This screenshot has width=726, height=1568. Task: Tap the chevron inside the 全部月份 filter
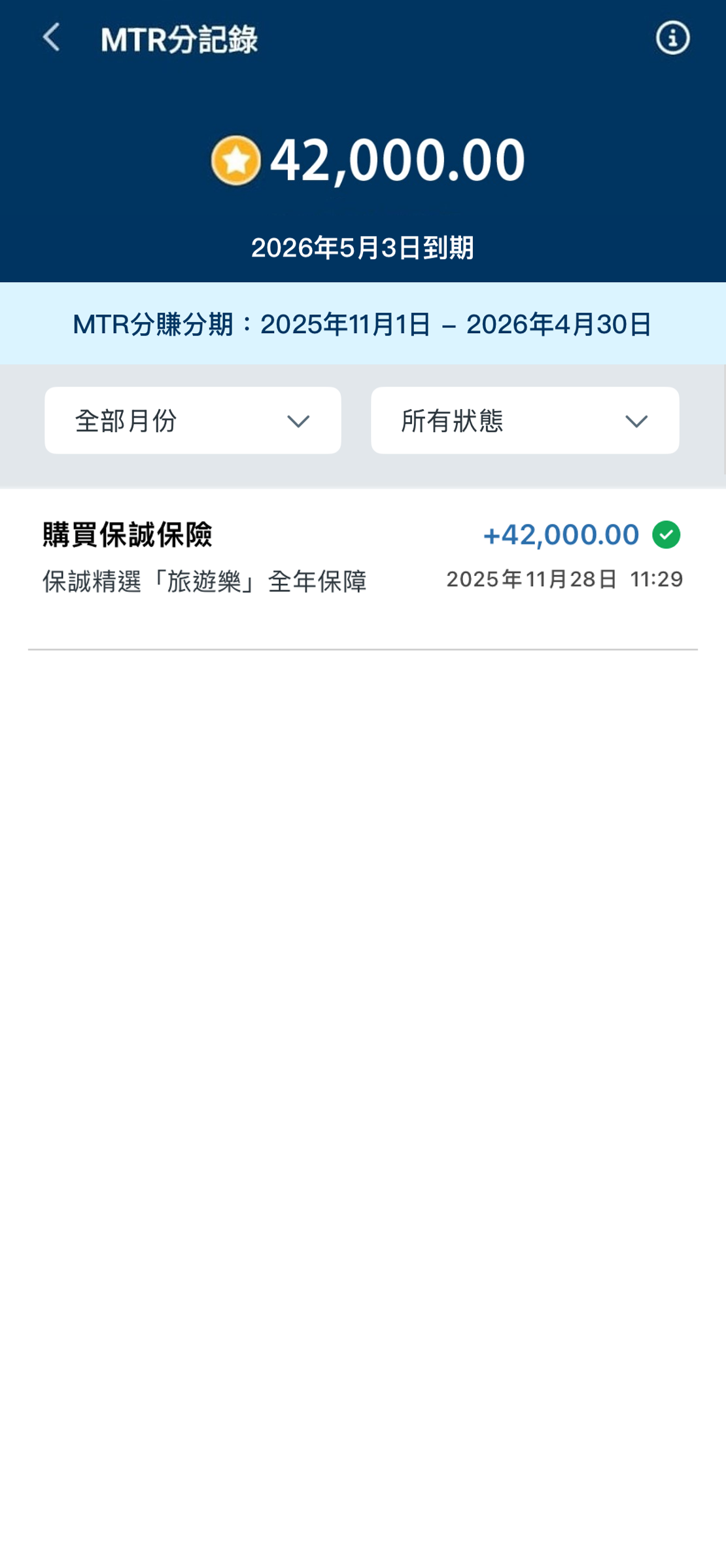pyautogui.click(x=298, y=420)
